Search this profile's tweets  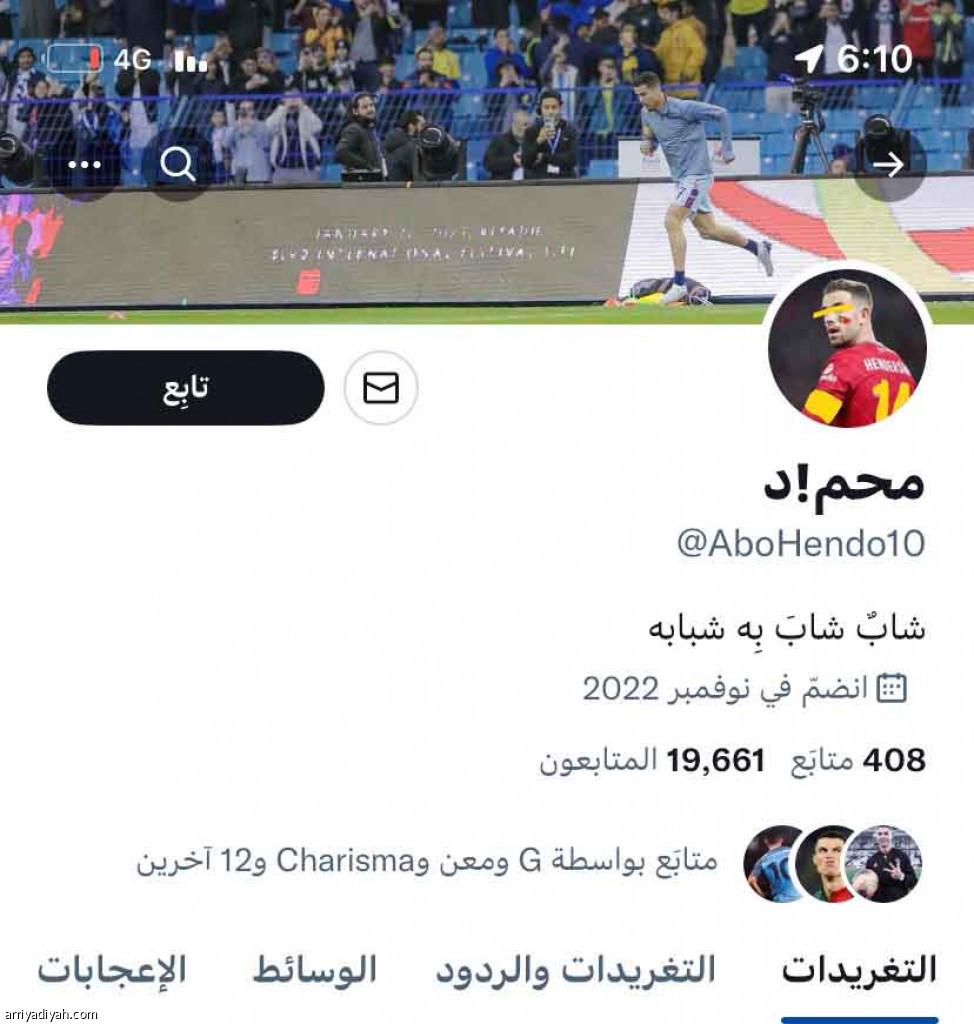pyautogui.click(x=178, y=164)
